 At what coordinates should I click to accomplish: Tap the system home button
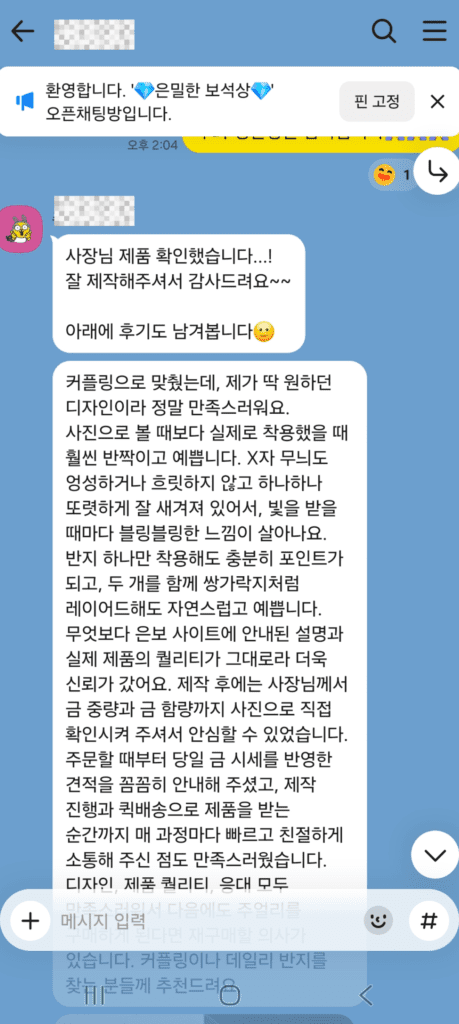point(230,996)
